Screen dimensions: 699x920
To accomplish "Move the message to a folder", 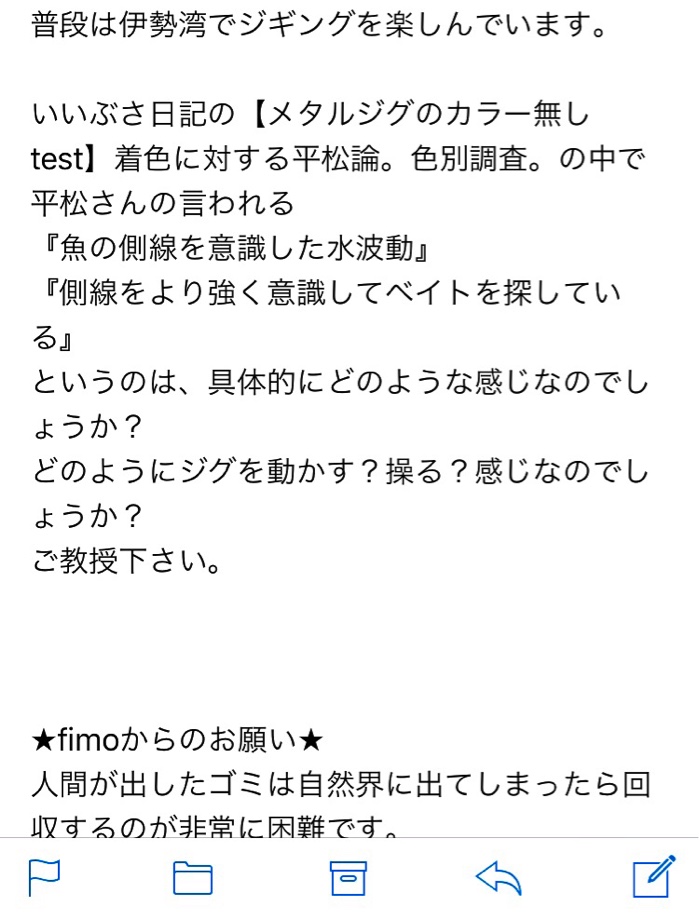I will coord(193,878).
